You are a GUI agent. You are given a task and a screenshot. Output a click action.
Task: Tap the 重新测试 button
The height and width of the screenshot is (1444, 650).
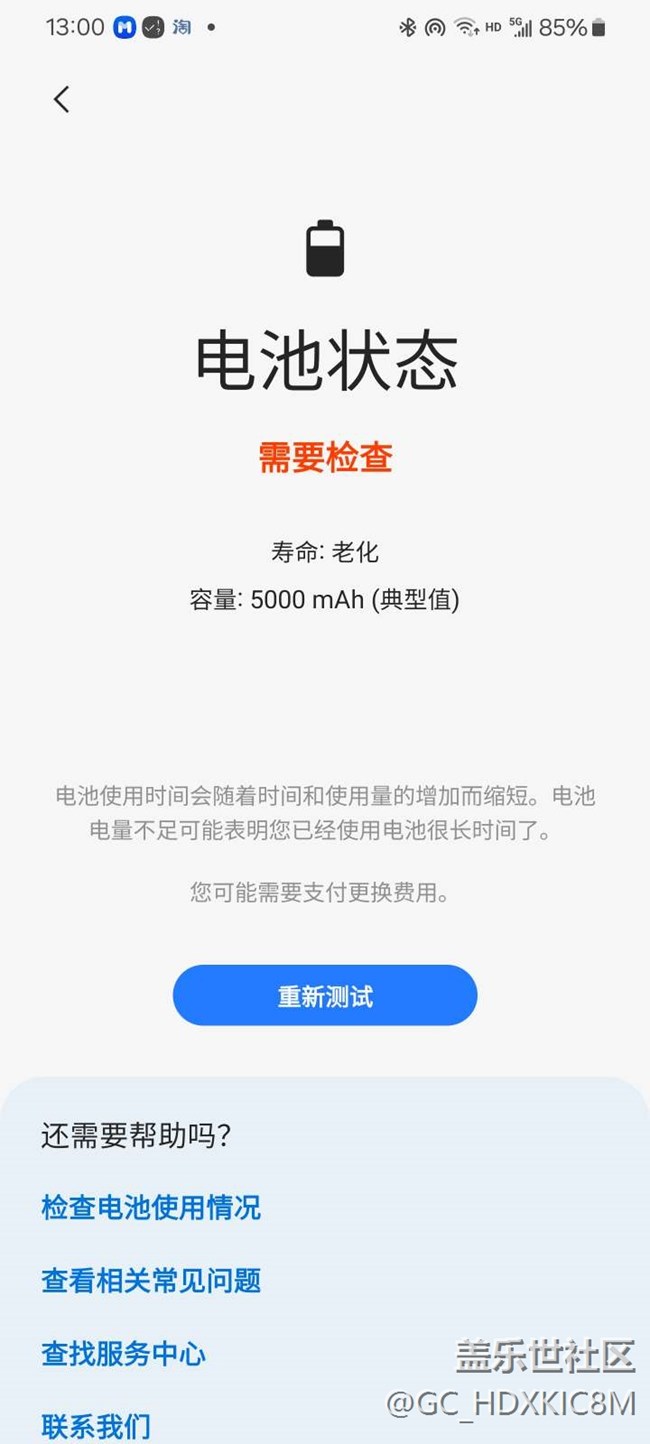coord(325,996)
